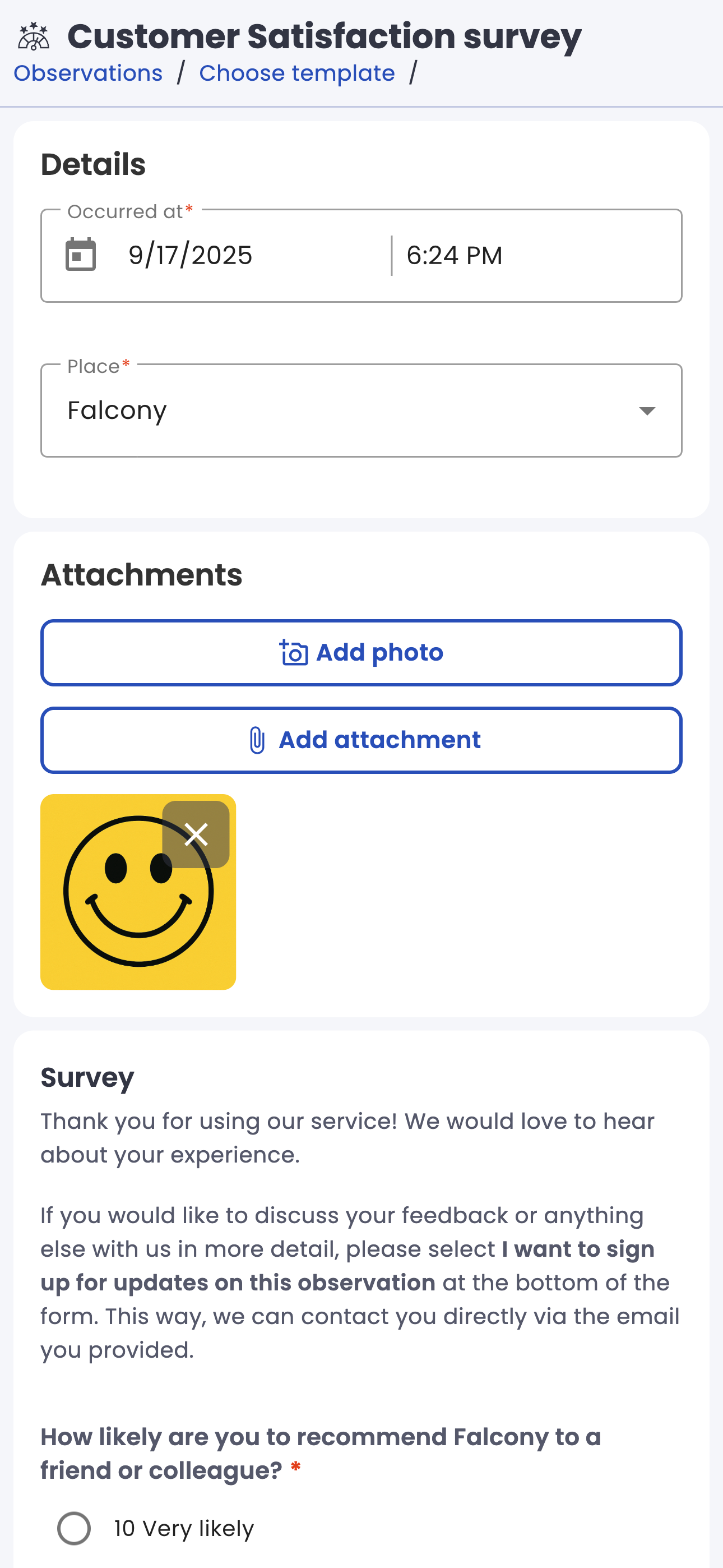This screenshot has height=1568, width=723.
Task: Tap the Add photo button
Action: 361,653
